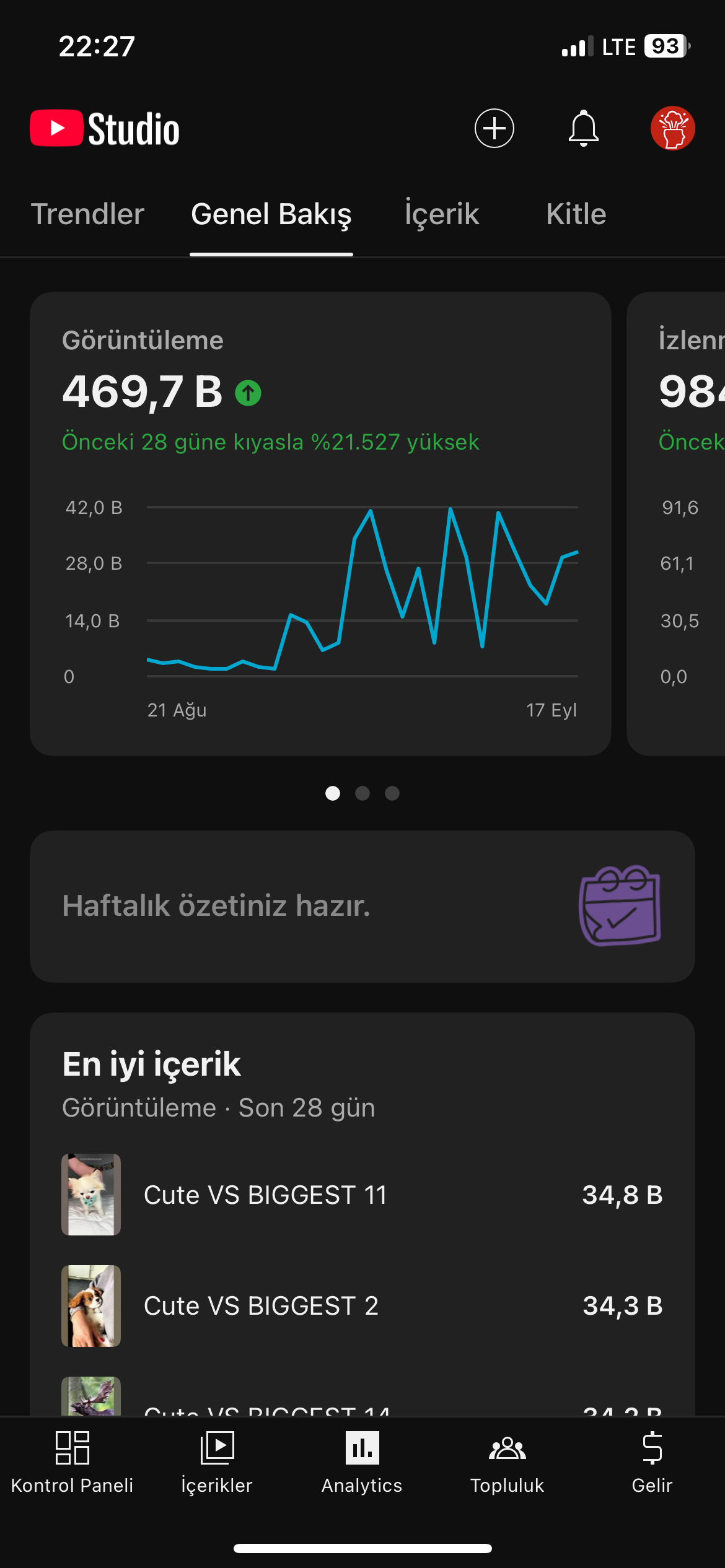Switch to the İçerik top tab
Screen dimensions: 725x1568
pos(442,214)
